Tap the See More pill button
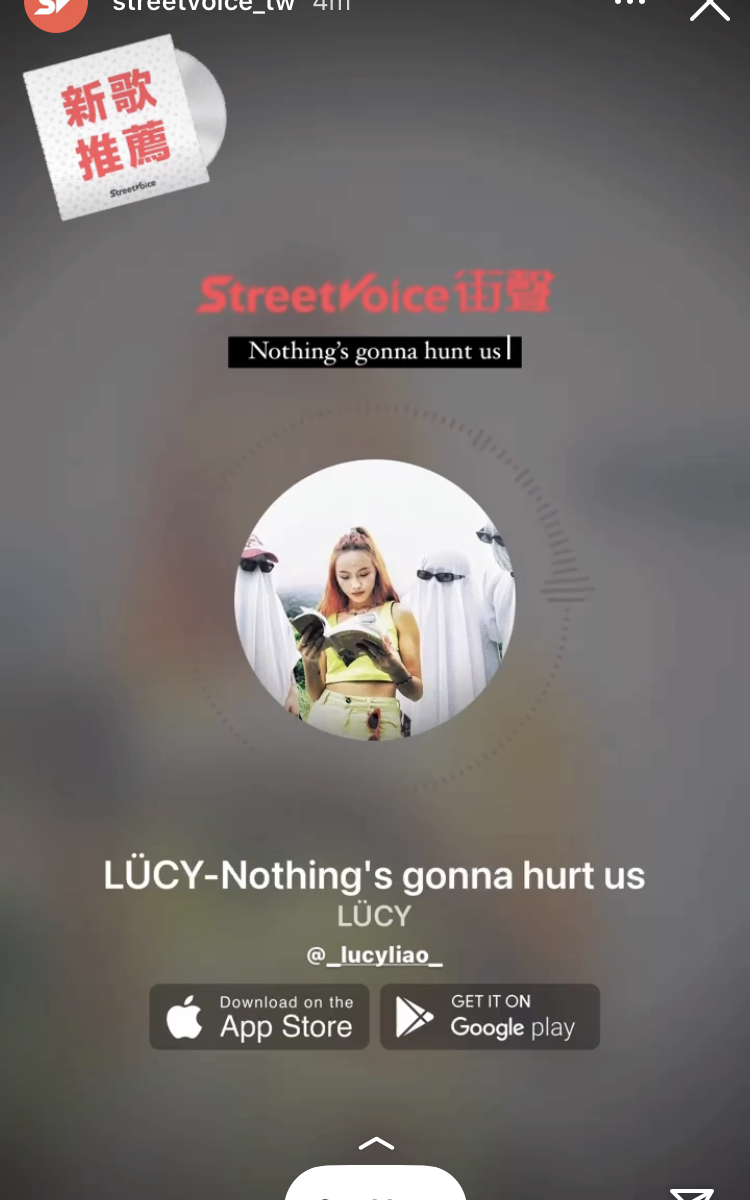The image size is (750, 1200). 376,1184
